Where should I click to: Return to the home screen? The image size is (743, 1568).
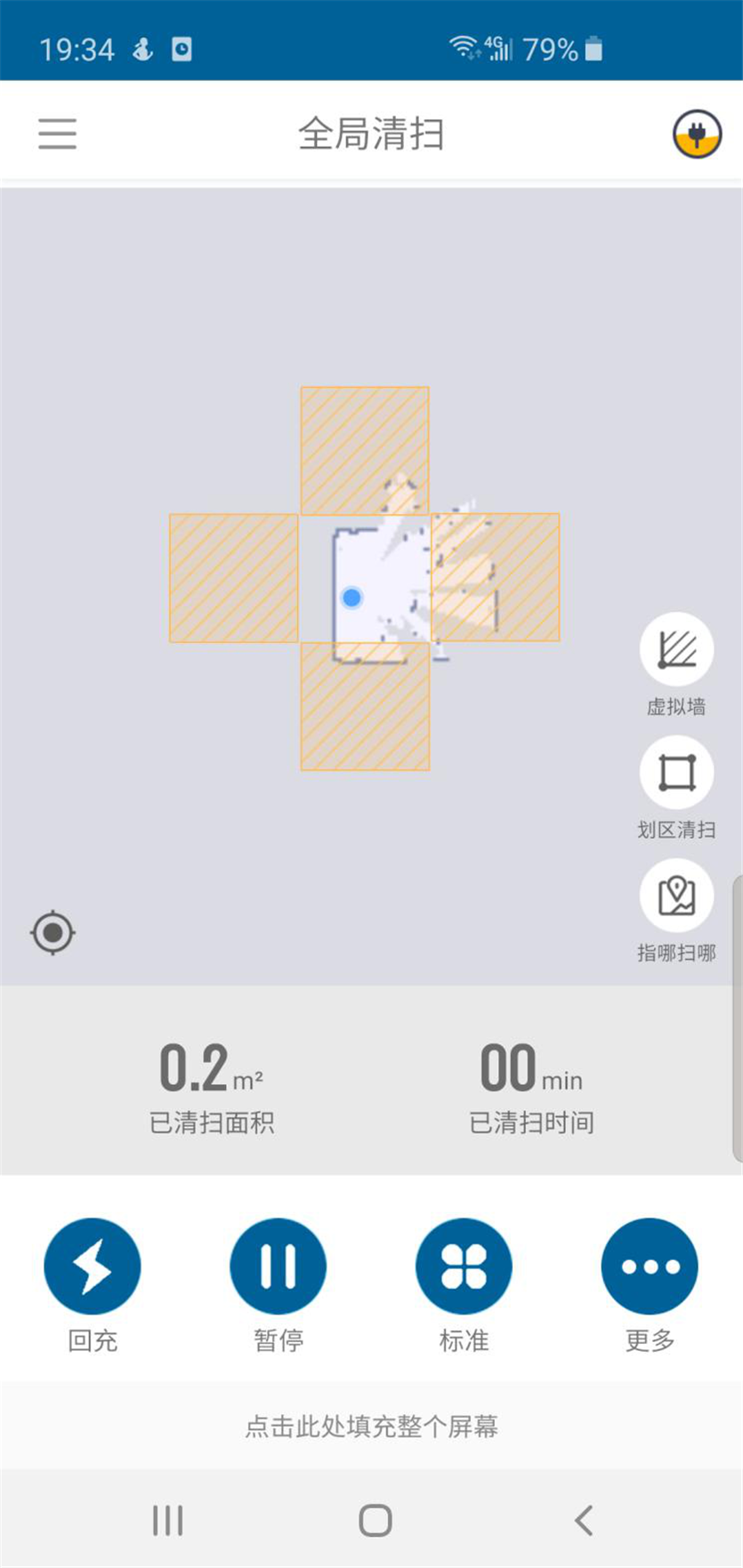tap(375, 1520)
